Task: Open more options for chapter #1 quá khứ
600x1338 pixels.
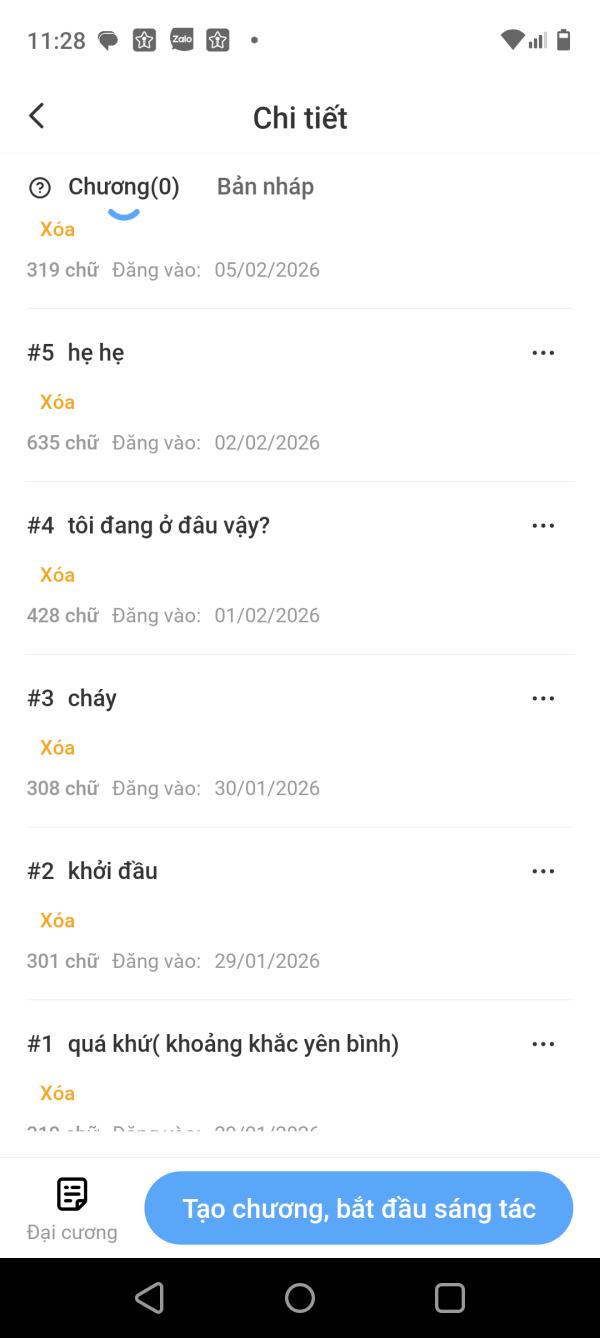Action: (x=543, y=1044)
